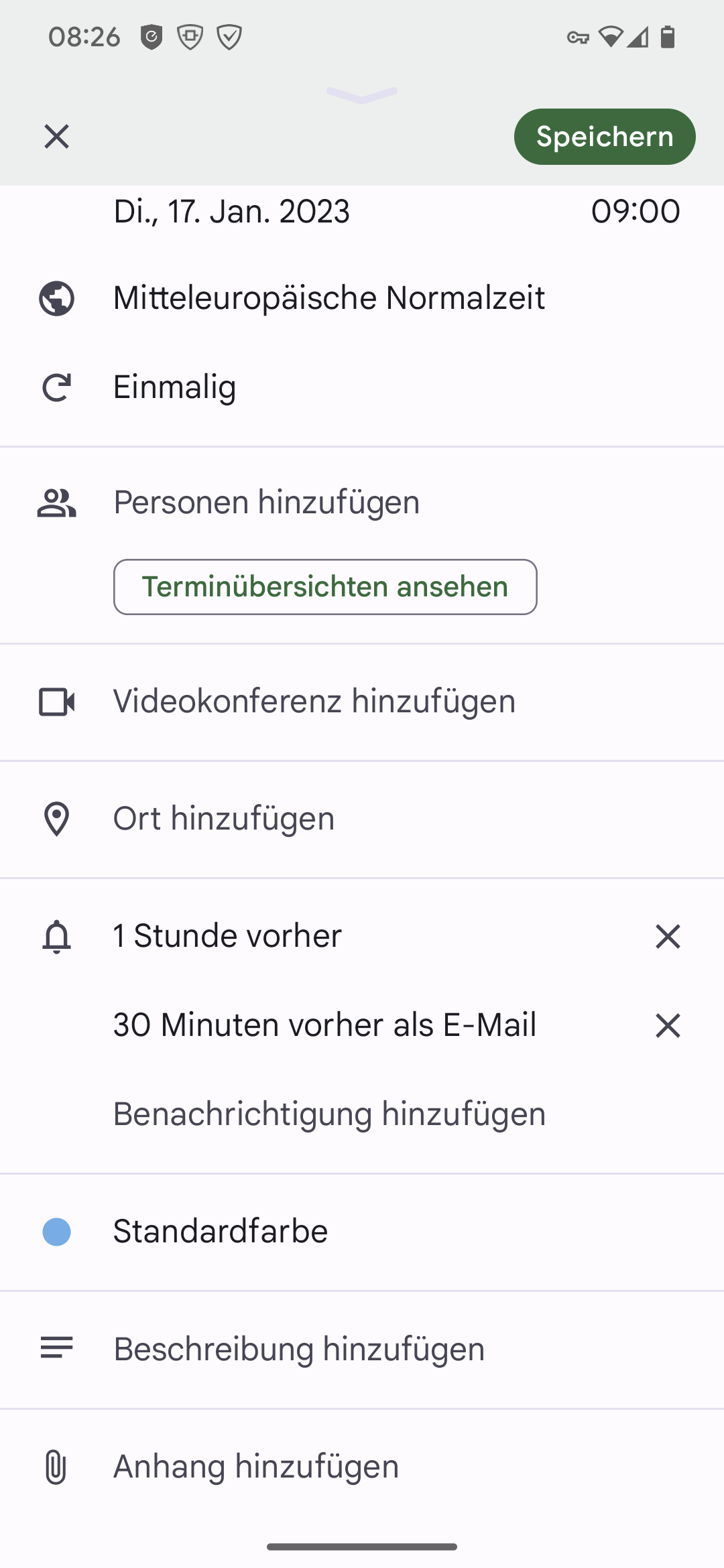Open Beschreibung hinzufügen

coord(299,1350)
